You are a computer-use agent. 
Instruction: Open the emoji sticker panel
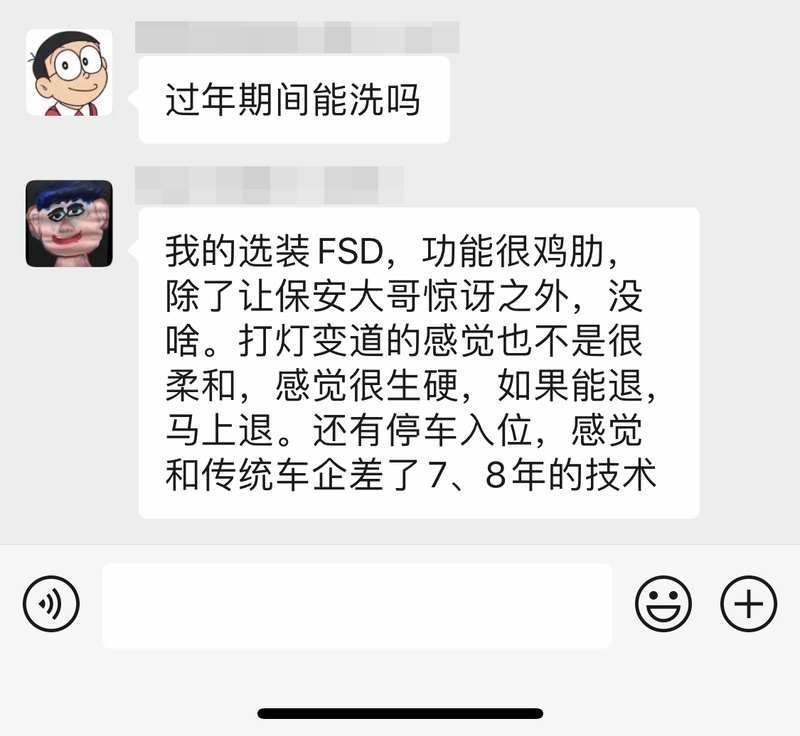[x=664, y=604]
